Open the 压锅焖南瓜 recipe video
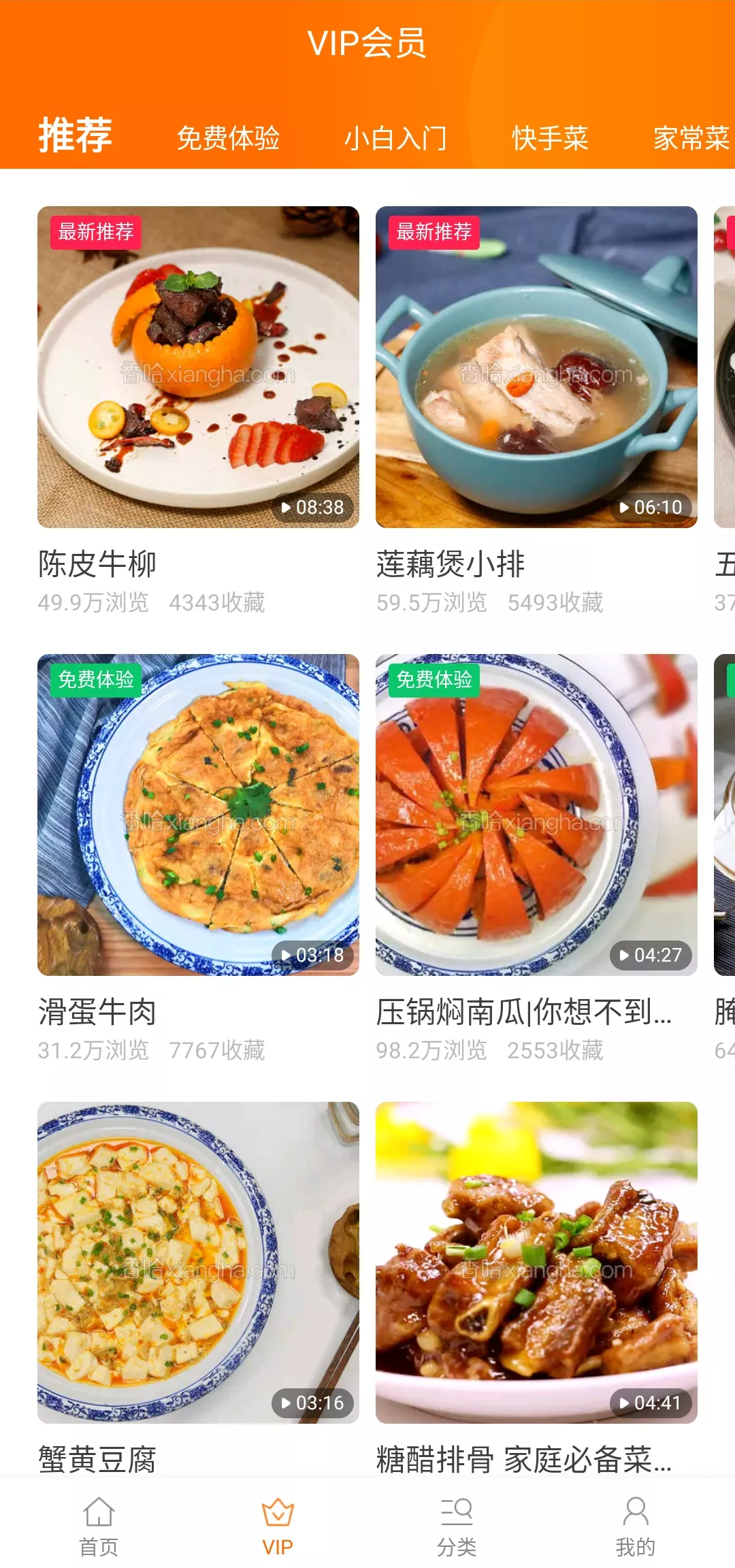 [x=536, y=815]
